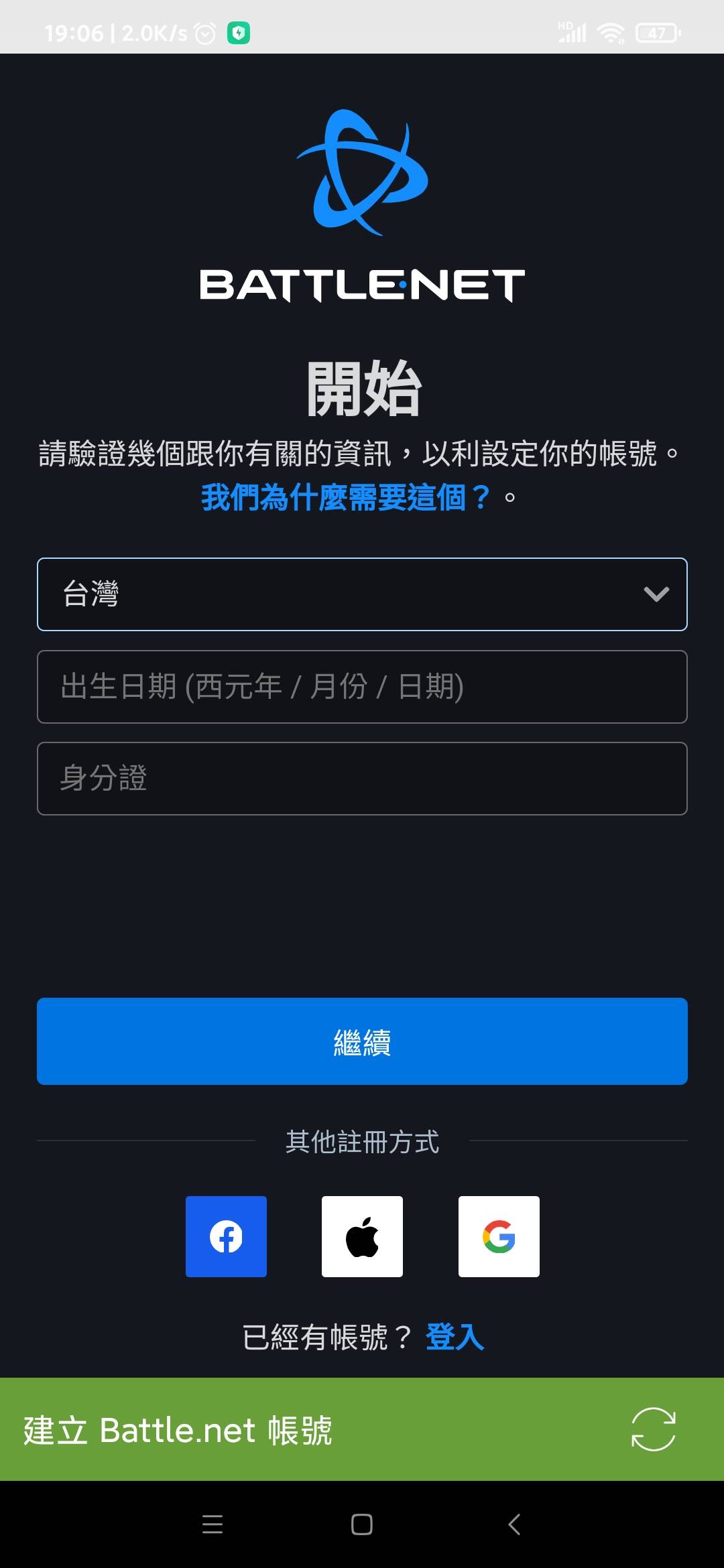Screen dimensions: 724x1568
Task: Refresh the page with the circular arrows icon
Action: 653,1429
